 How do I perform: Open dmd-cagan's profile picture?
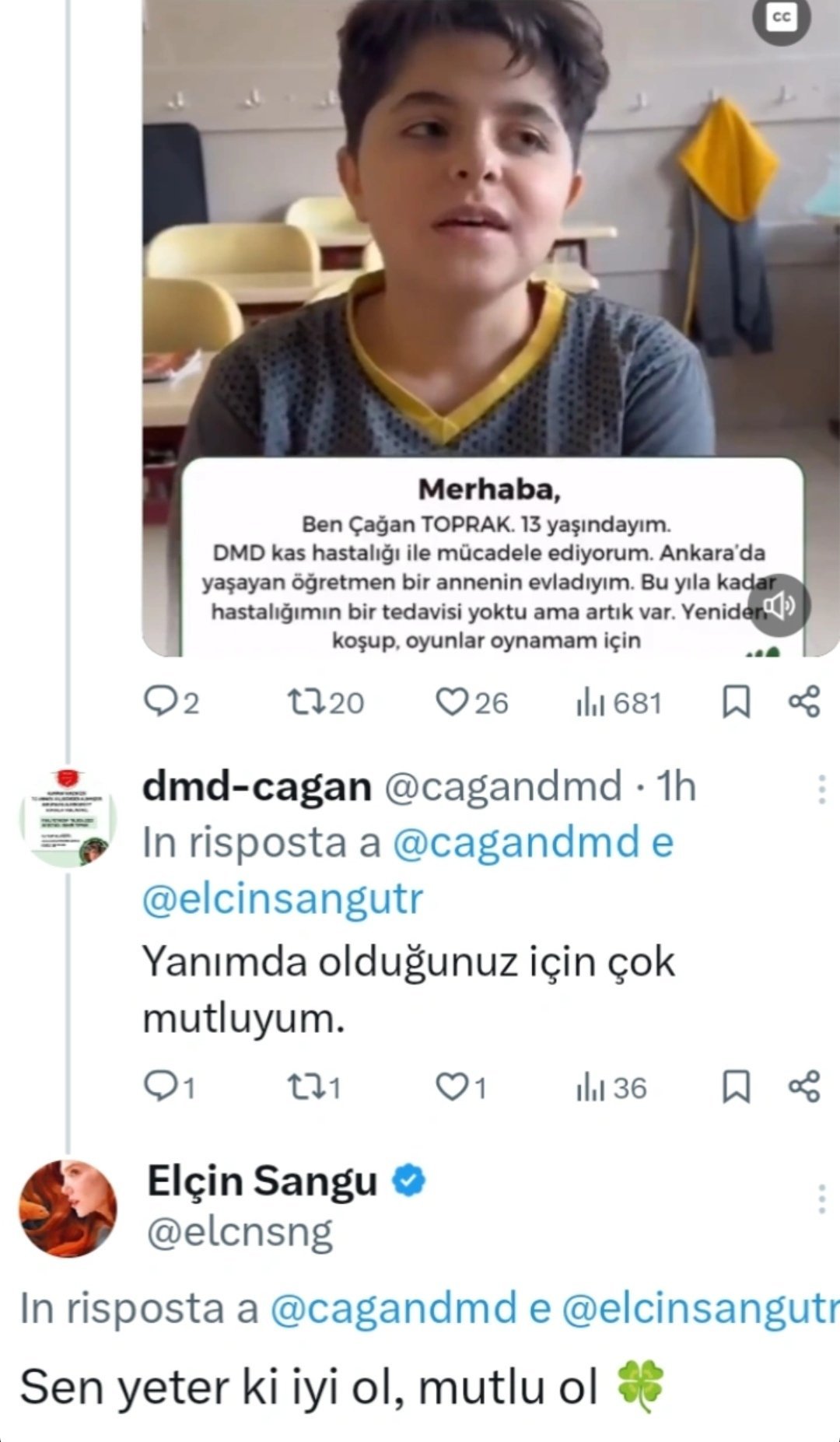[68, 817]
